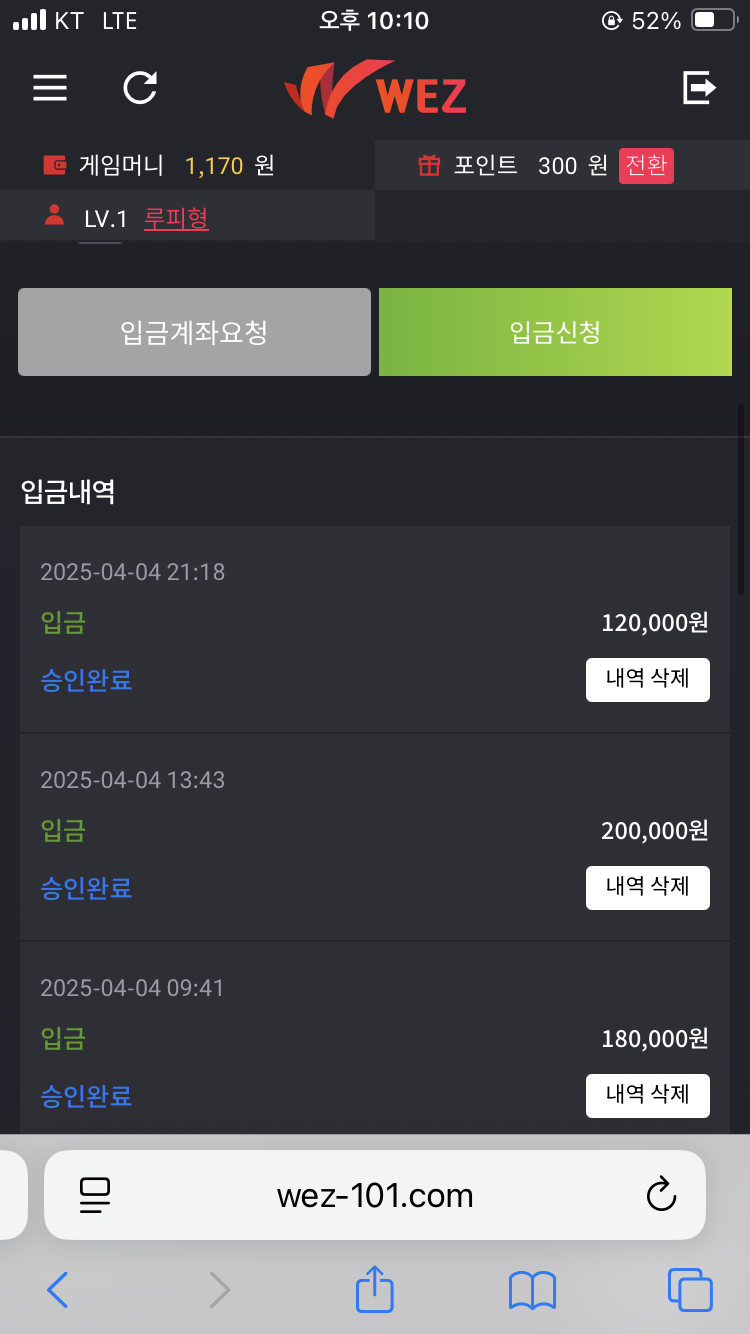Screen dimensions: 750x1334
Task: Delete the 180,000원 deposit record
Action: [x=648, y=1096]
